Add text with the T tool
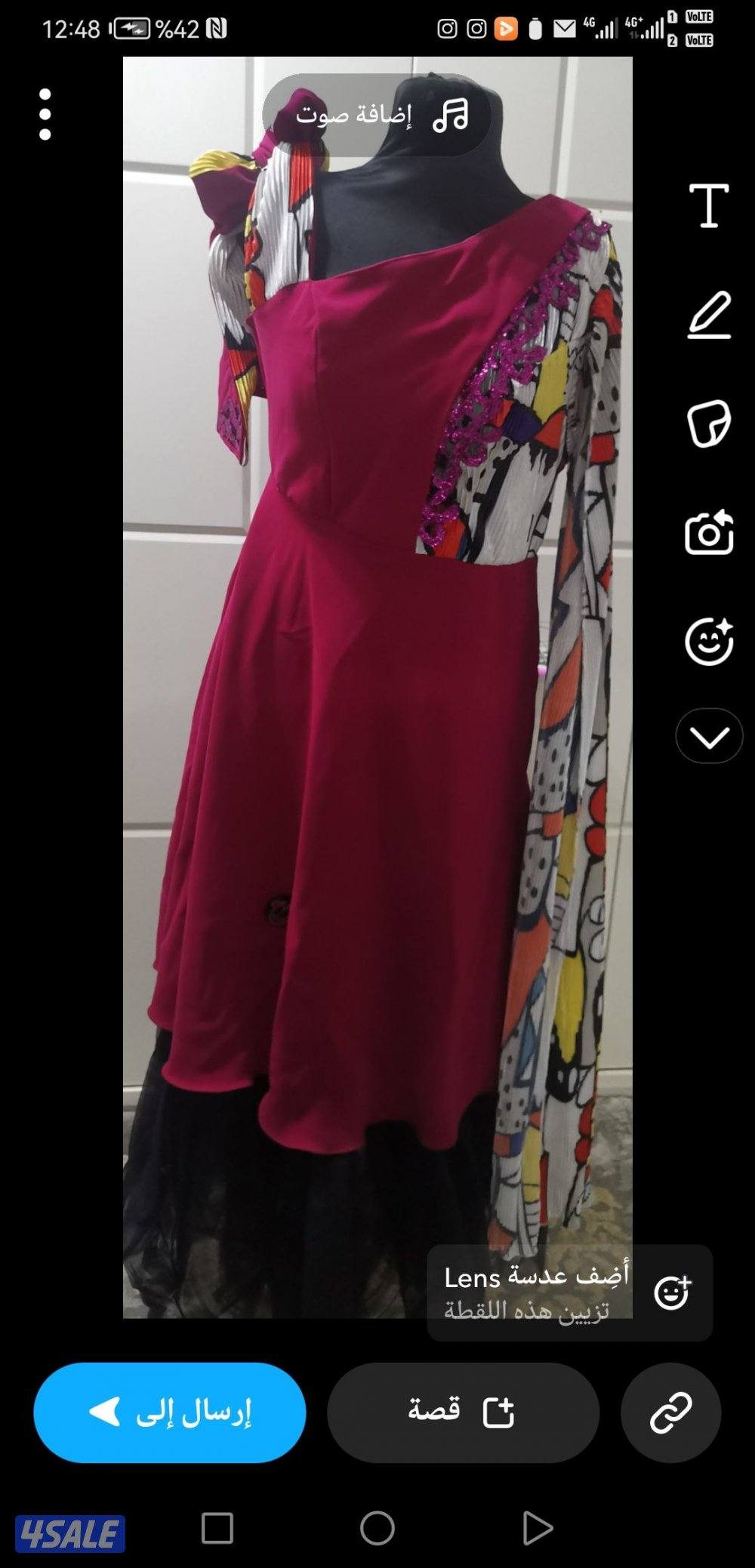 tap(709, 205)
